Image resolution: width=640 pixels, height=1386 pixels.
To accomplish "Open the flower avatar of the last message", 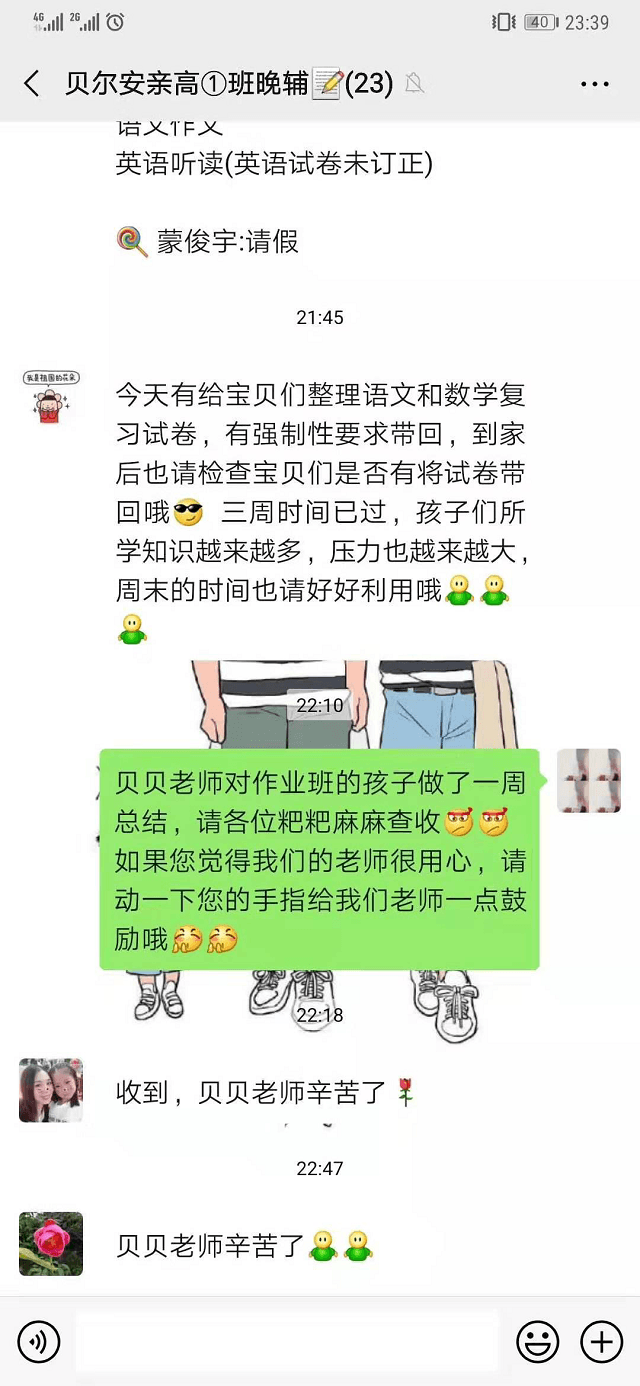I will tap(51, 1243).
